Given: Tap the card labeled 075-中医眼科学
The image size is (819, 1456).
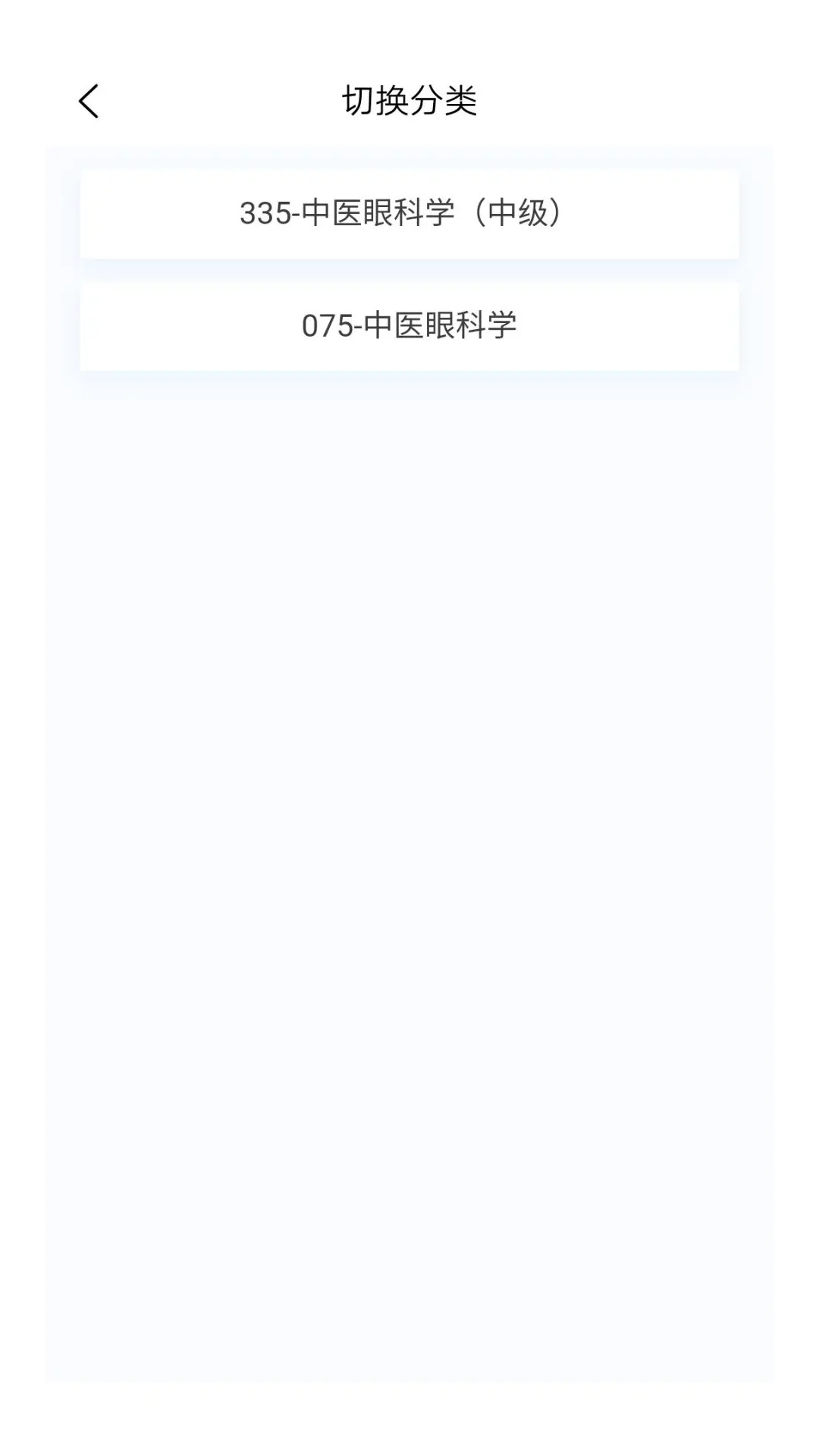Looking at the screenshot, I should click(x=409, y=325).
